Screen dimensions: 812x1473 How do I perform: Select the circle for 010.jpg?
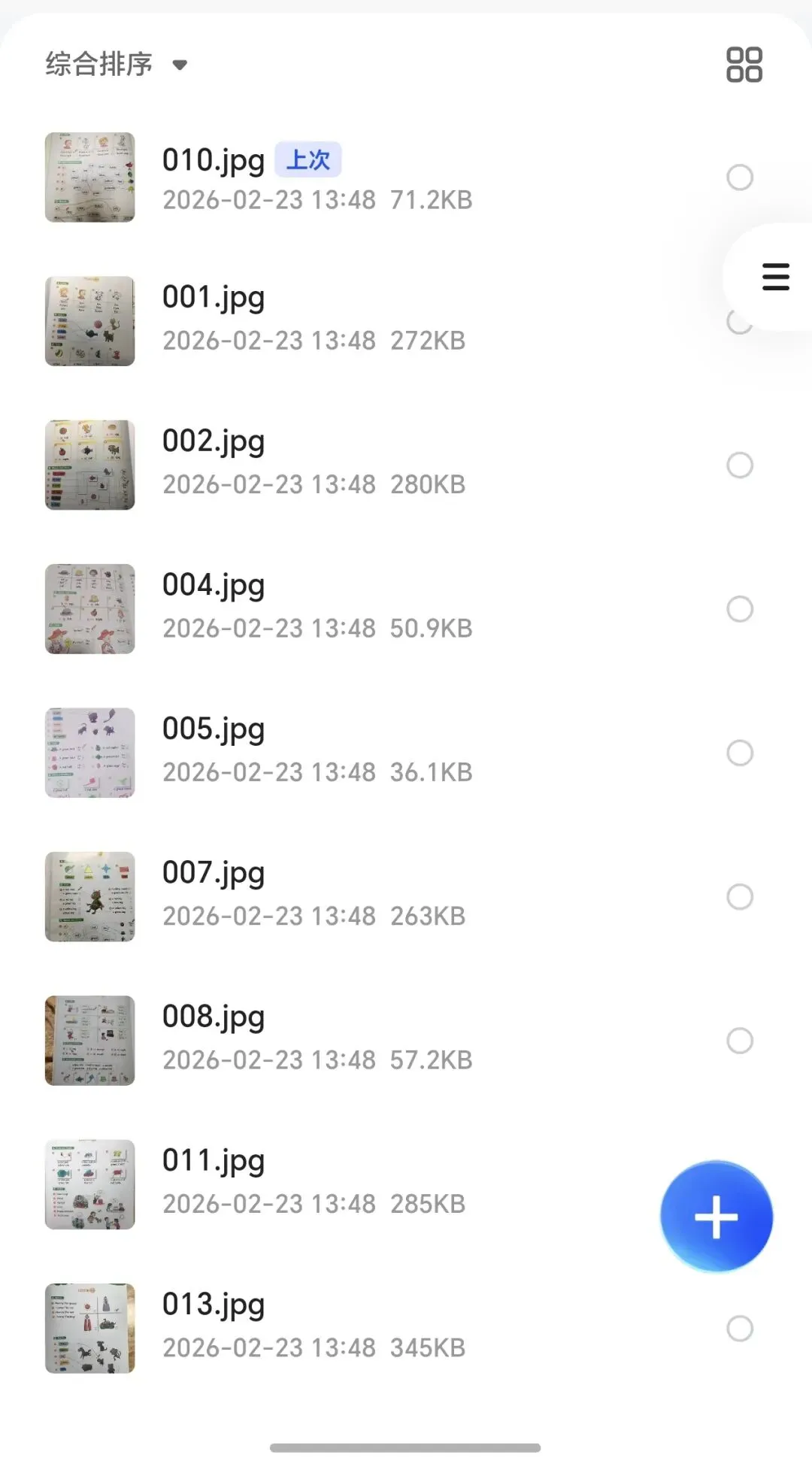(740, 177)
